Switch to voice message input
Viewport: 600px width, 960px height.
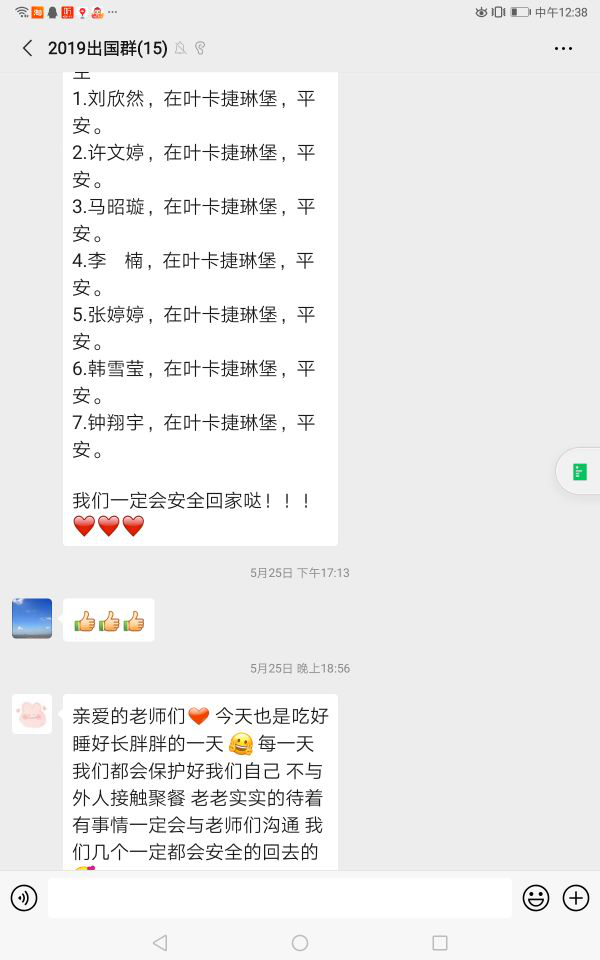(24, 898)
